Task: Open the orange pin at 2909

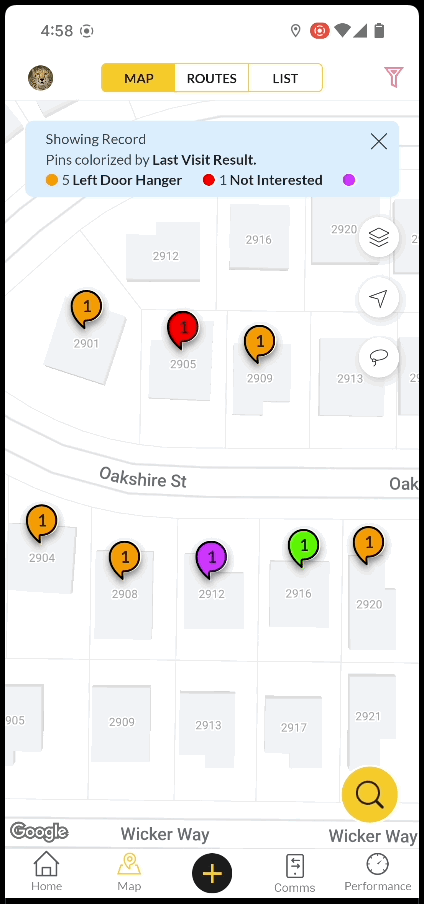Action: click(x=260, y=344)
